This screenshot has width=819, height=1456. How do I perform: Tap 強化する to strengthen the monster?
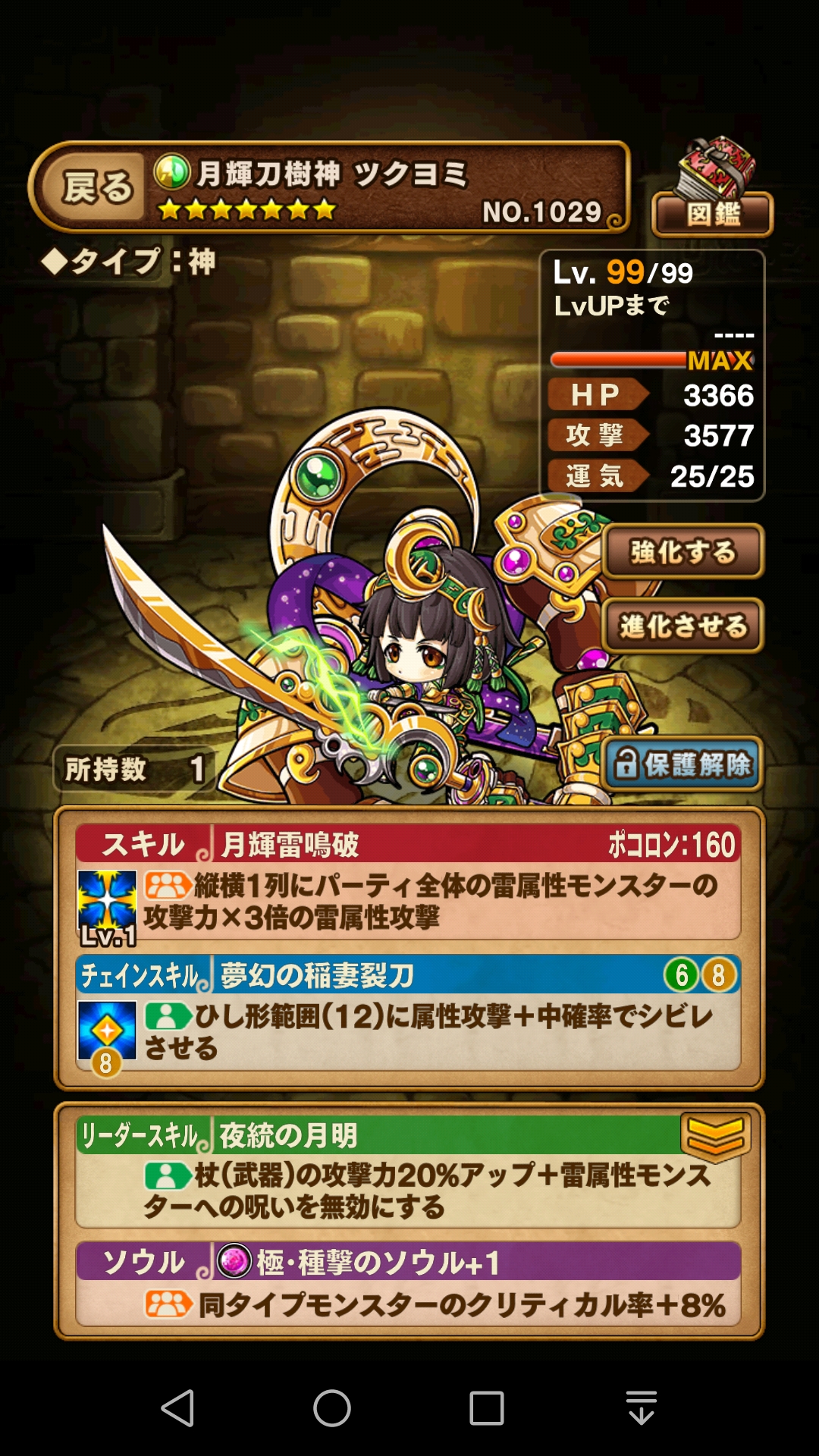pos(682,551)
